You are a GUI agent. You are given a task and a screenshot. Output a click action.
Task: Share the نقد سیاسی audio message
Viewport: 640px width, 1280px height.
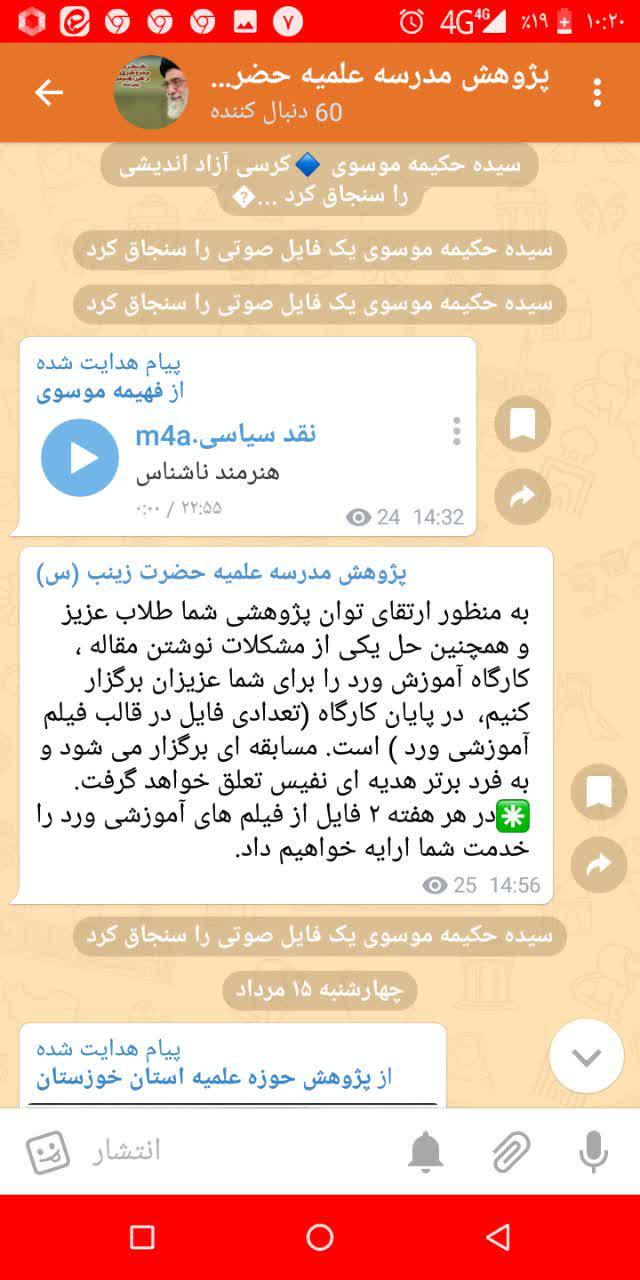(x=522, y=497)
